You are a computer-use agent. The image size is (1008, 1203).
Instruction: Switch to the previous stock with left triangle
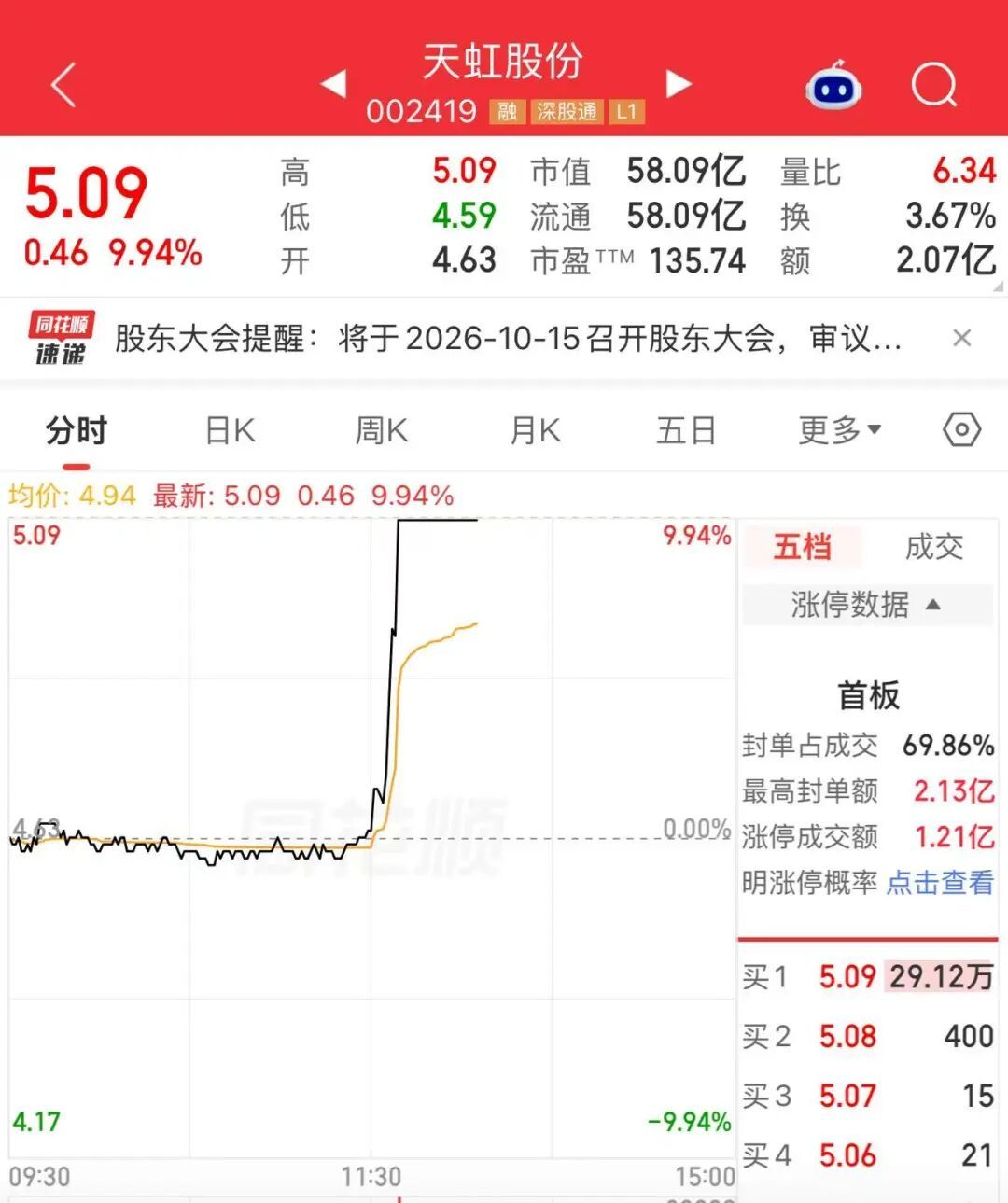pos(333,84)
